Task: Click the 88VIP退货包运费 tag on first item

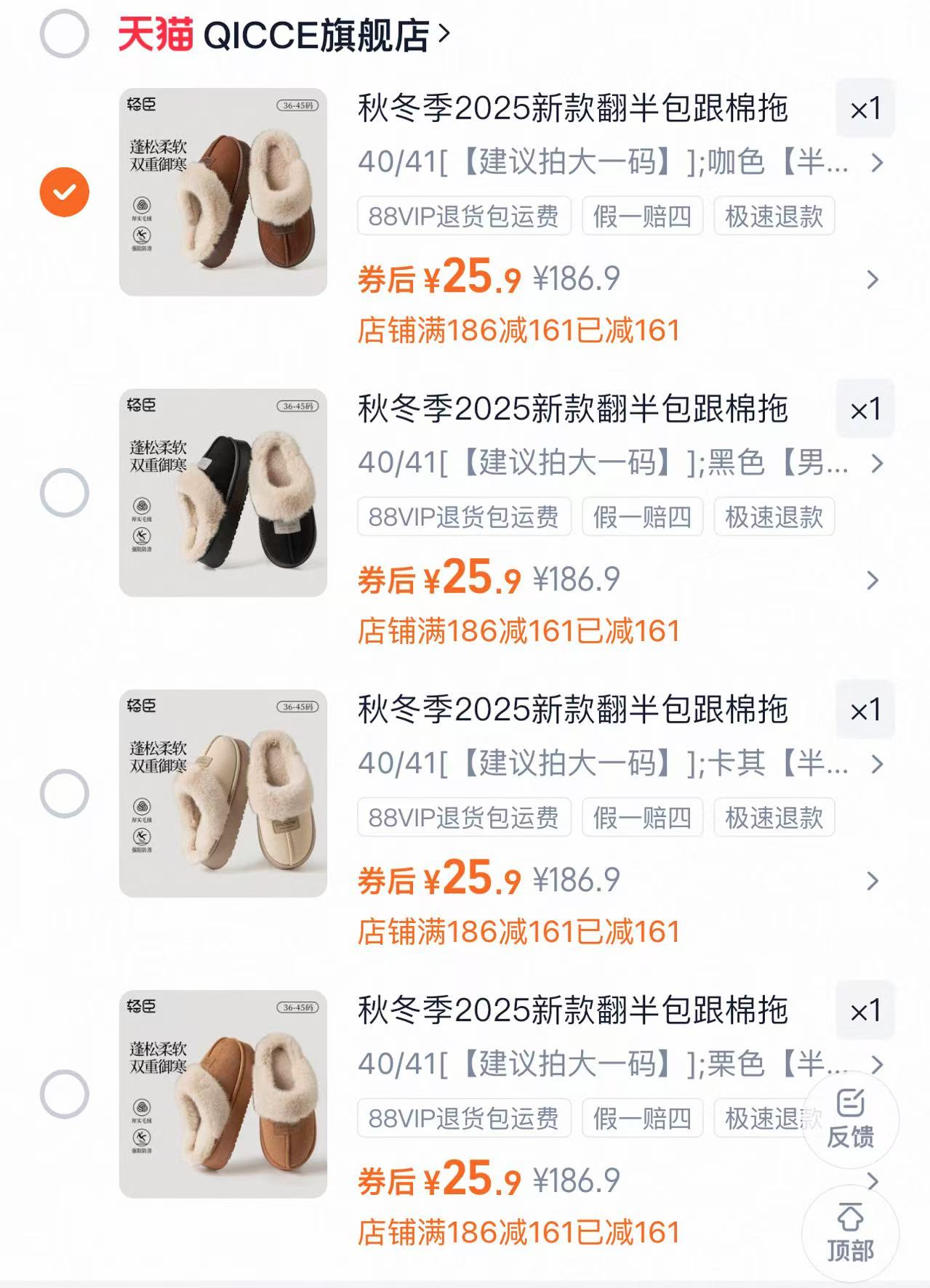Action: click(463, 216)
